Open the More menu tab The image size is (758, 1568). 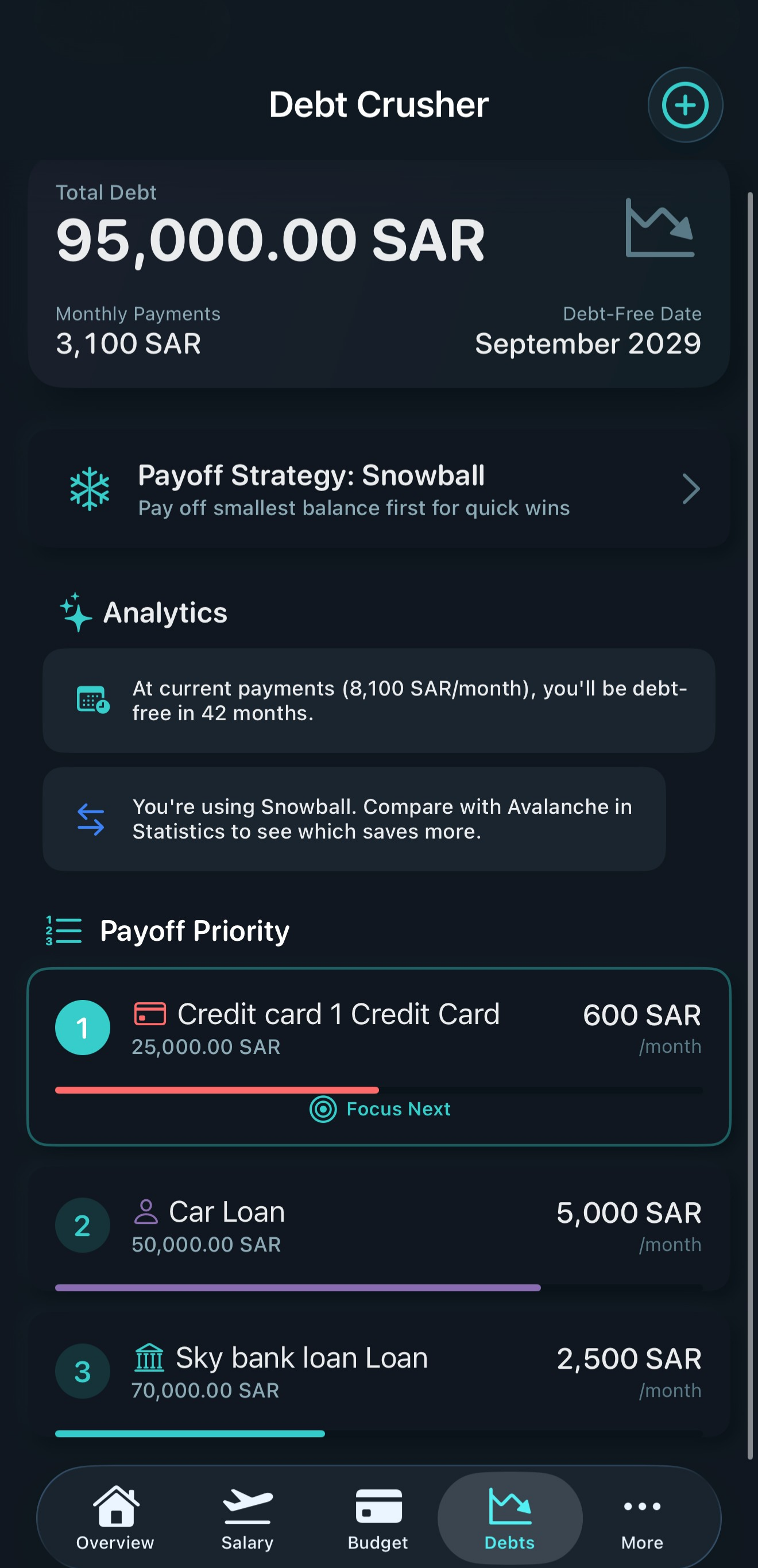coord(642,1518)
